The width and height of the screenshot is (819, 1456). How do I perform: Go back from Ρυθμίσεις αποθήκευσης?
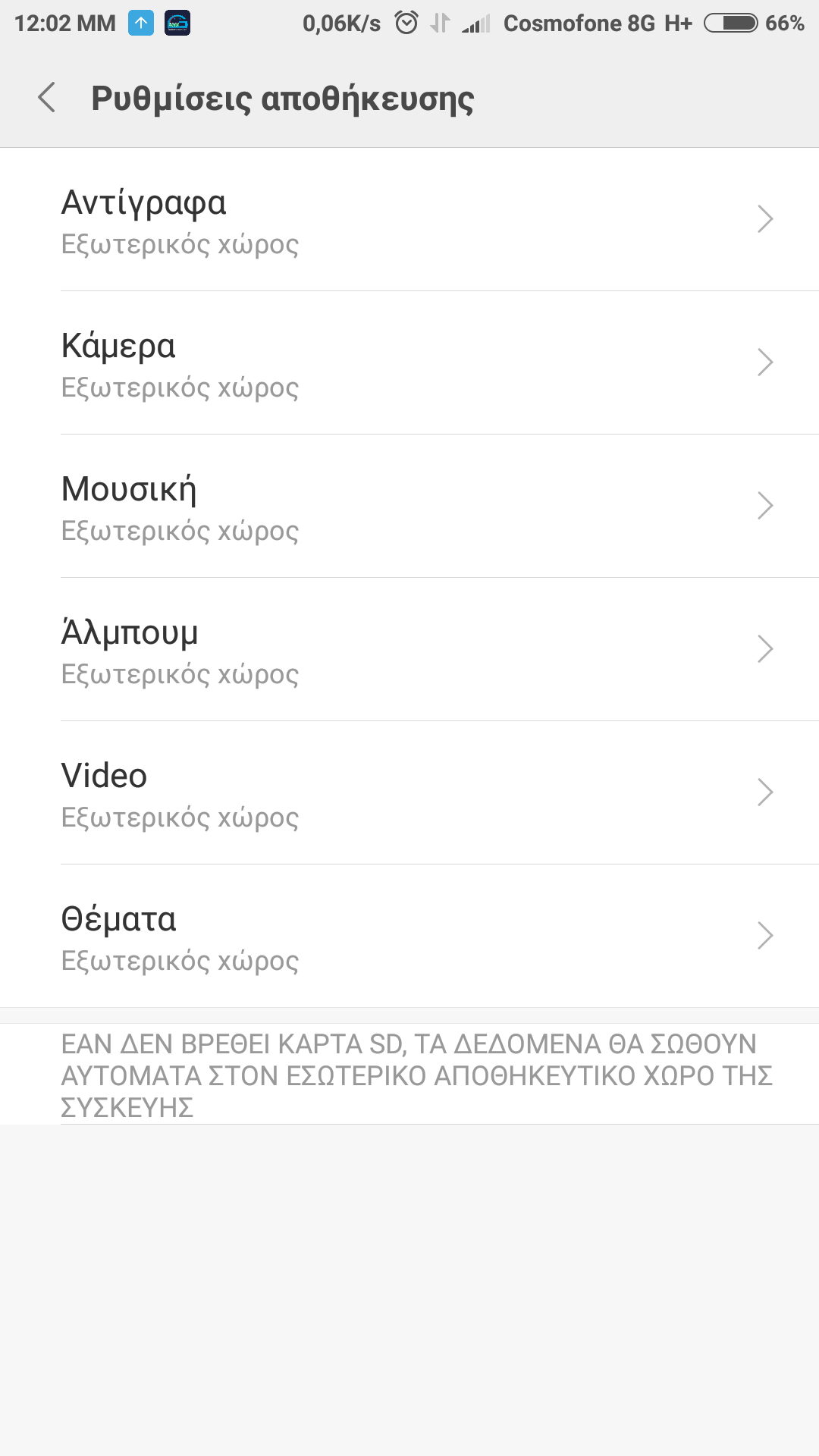click(x=47, y=98)
